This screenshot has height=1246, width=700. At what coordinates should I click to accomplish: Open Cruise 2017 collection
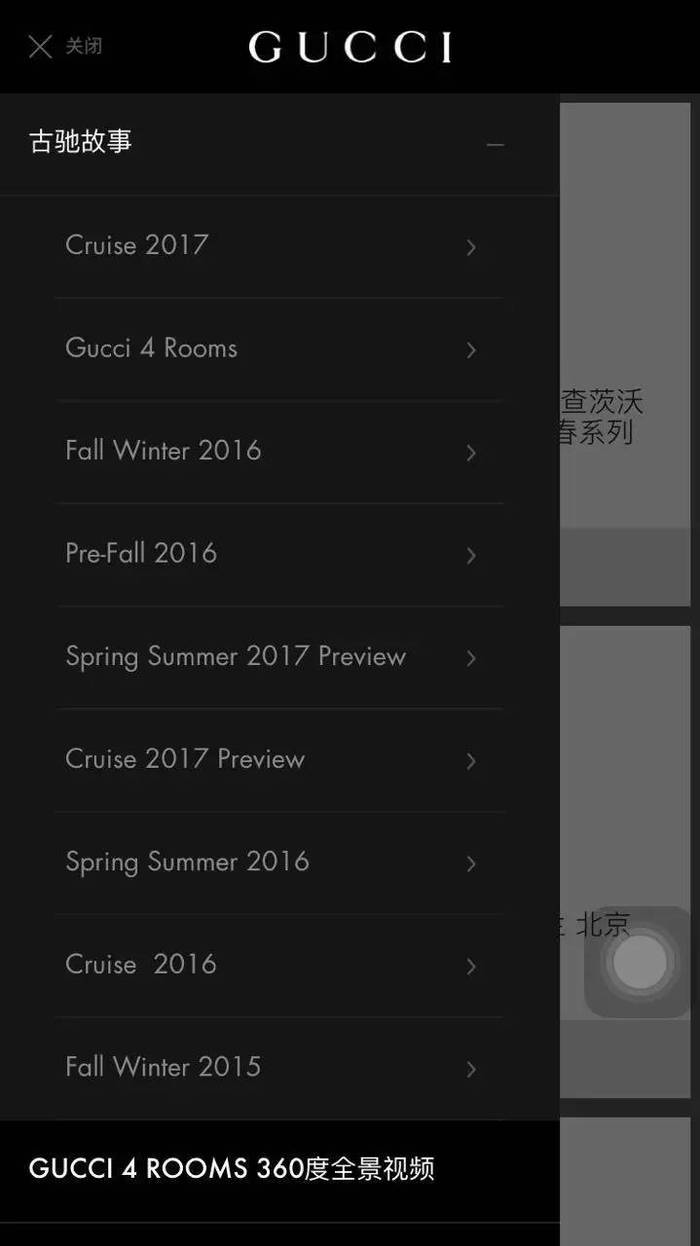pos(279,246)
